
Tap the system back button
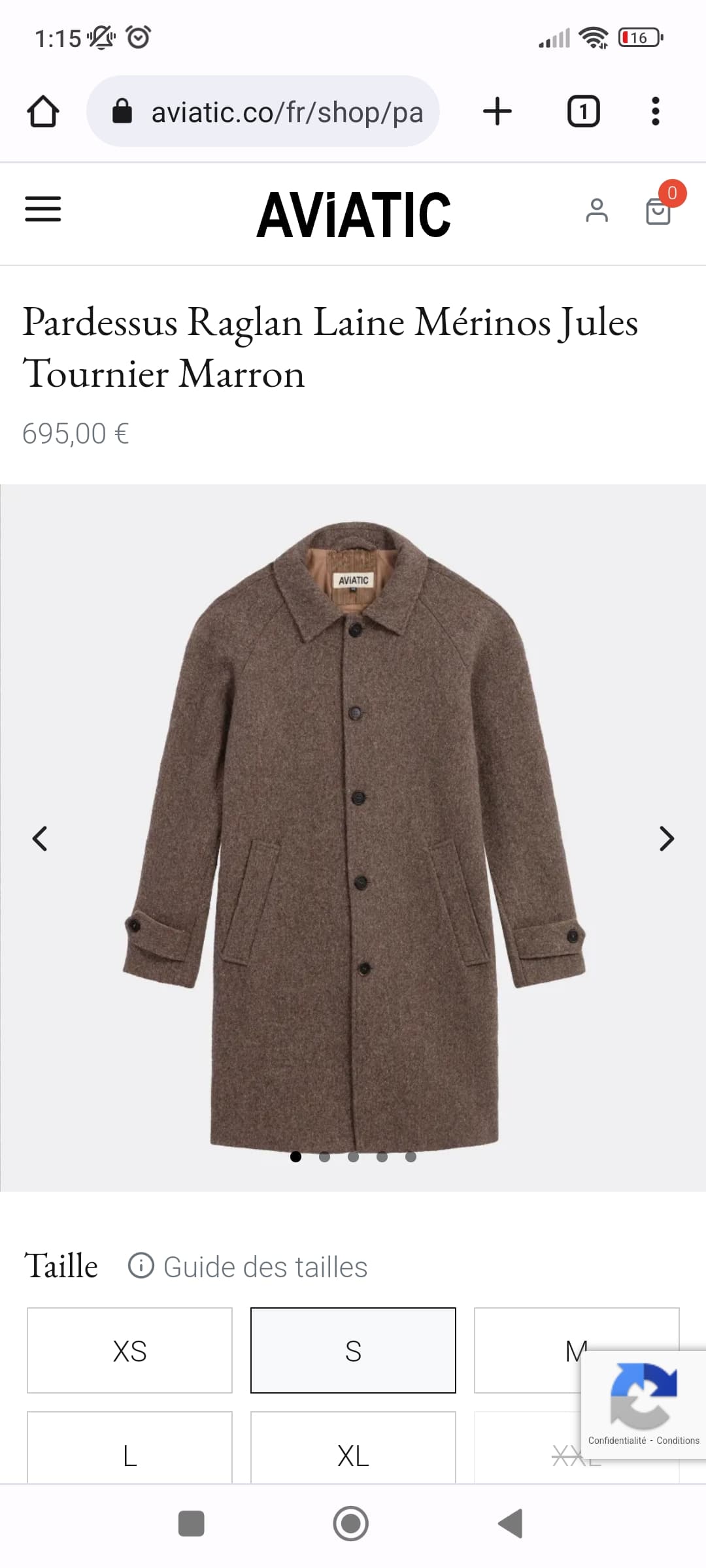click(511, 1524)
